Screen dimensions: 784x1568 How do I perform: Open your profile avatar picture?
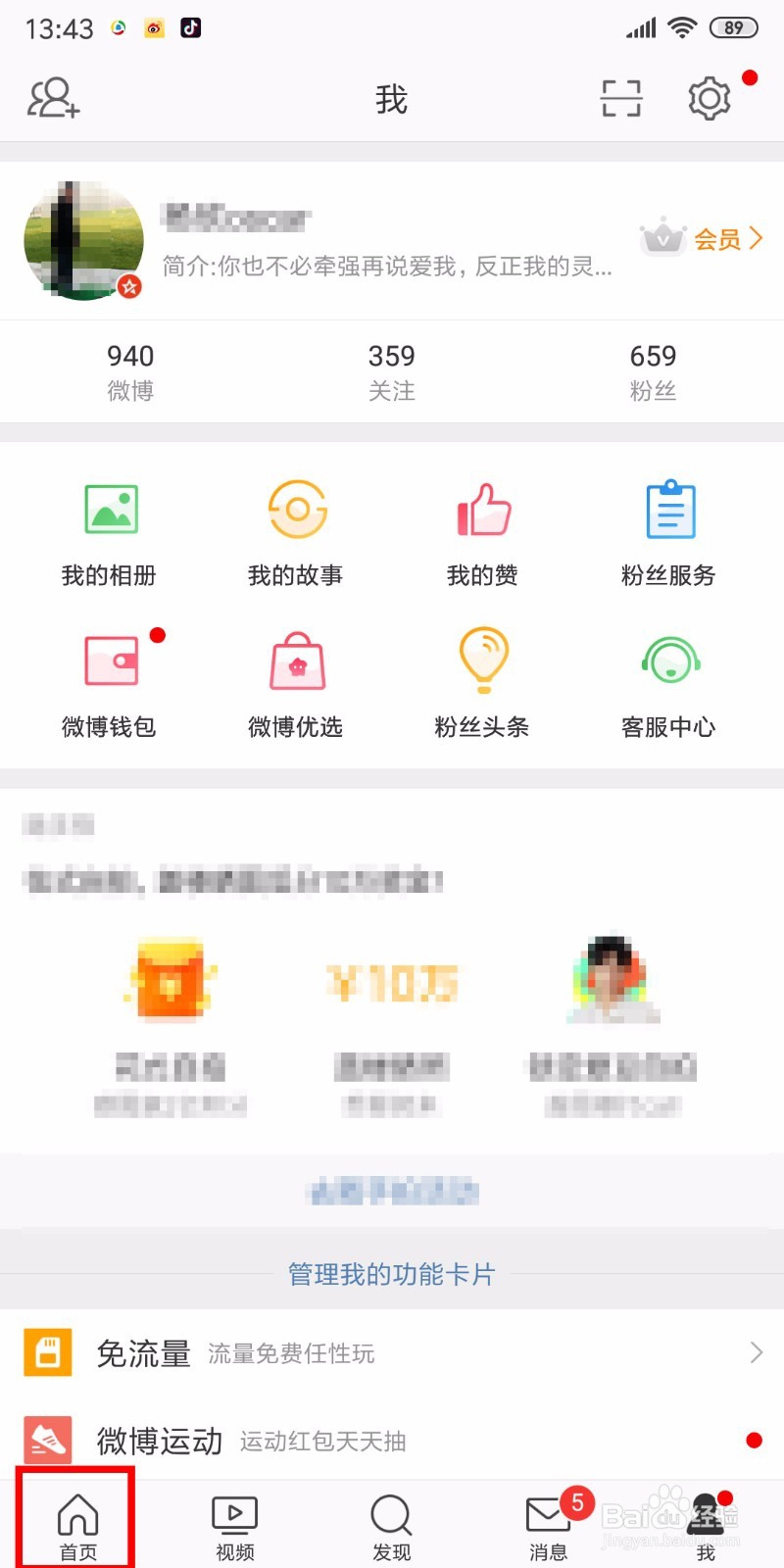pyautogui.click(x=84, y=239)
